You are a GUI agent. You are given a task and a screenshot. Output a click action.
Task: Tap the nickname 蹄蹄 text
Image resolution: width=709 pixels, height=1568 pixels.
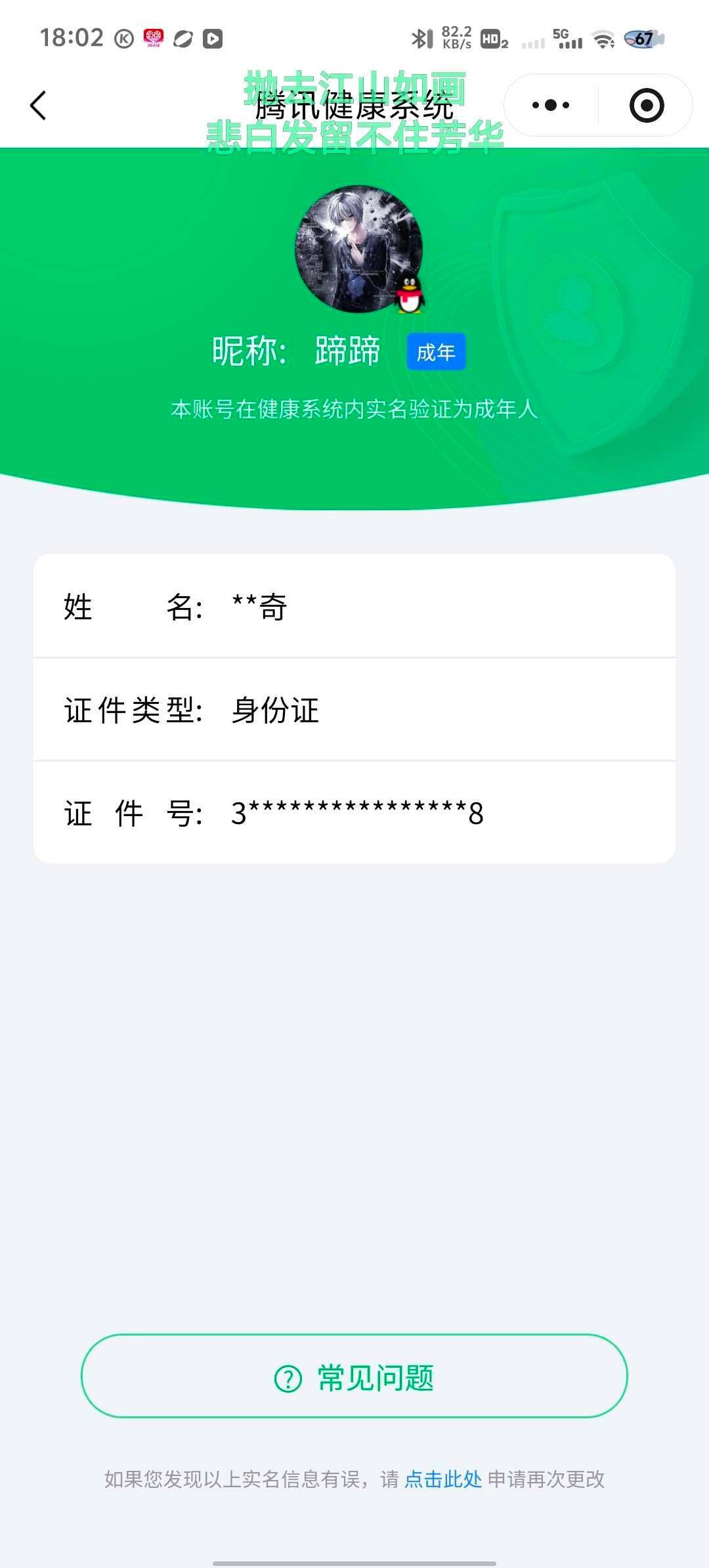pos(345,351)
